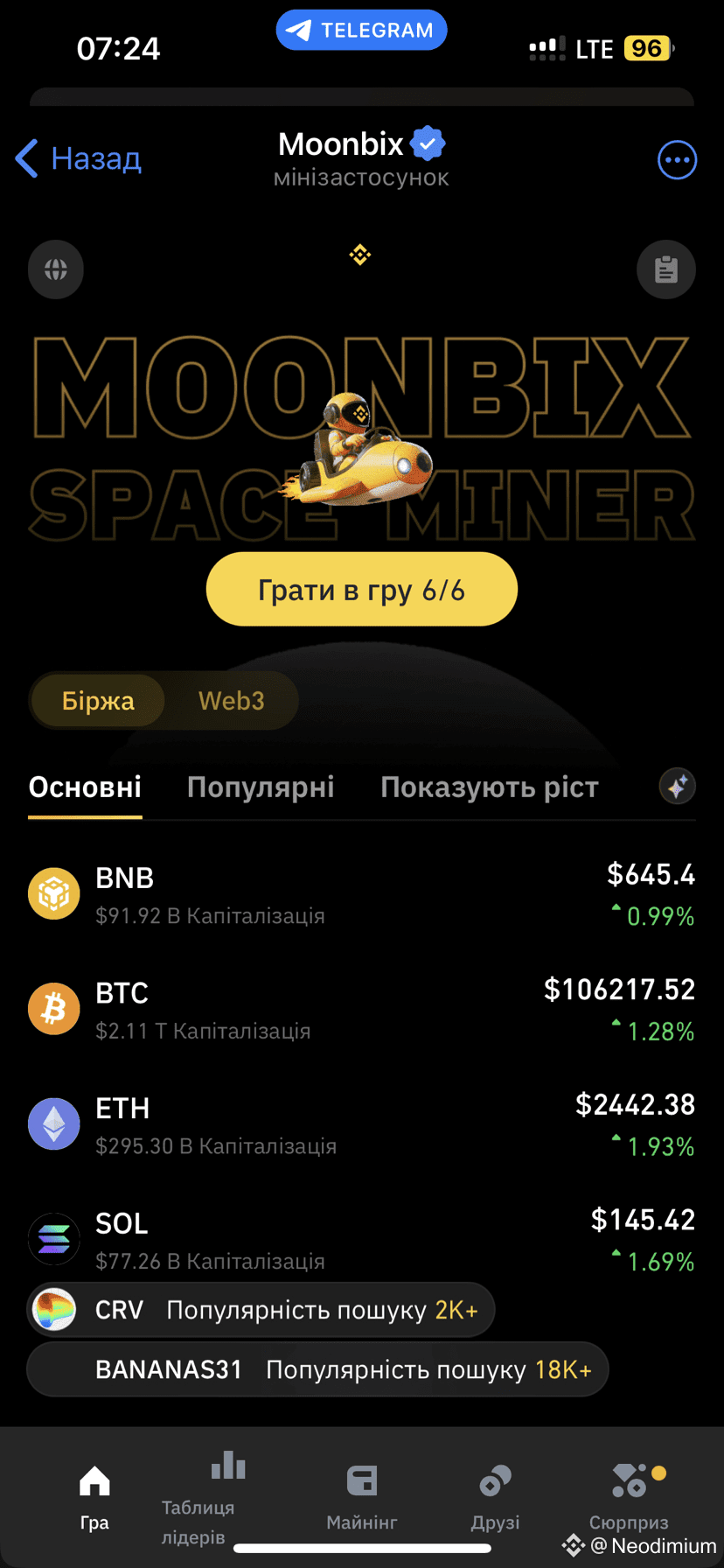This screenshot has width=724, height=1568.
Task: Open the three-dot overflow menu
Action: [x=677, y=160]
